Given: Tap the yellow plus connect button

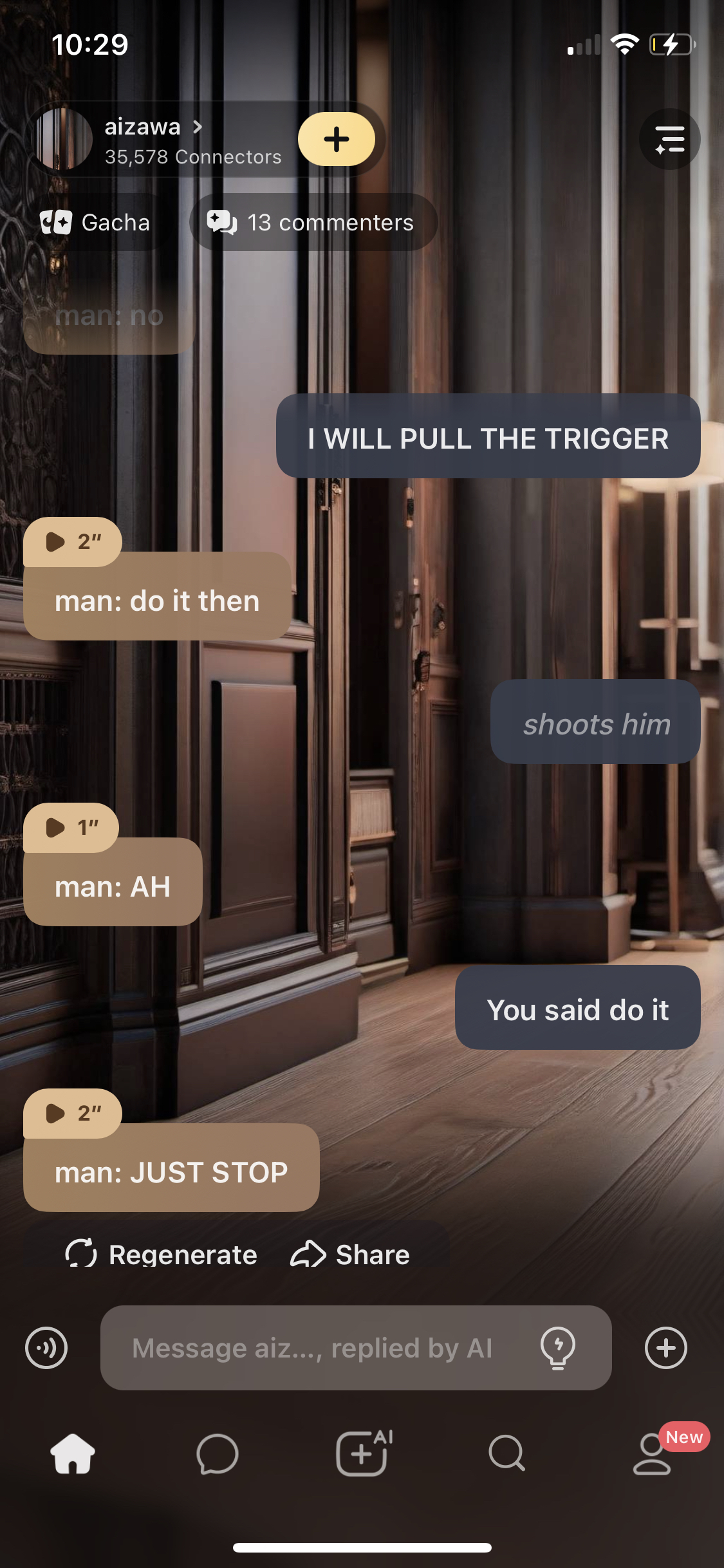Looking at the screenshot, I should point(336,139).
